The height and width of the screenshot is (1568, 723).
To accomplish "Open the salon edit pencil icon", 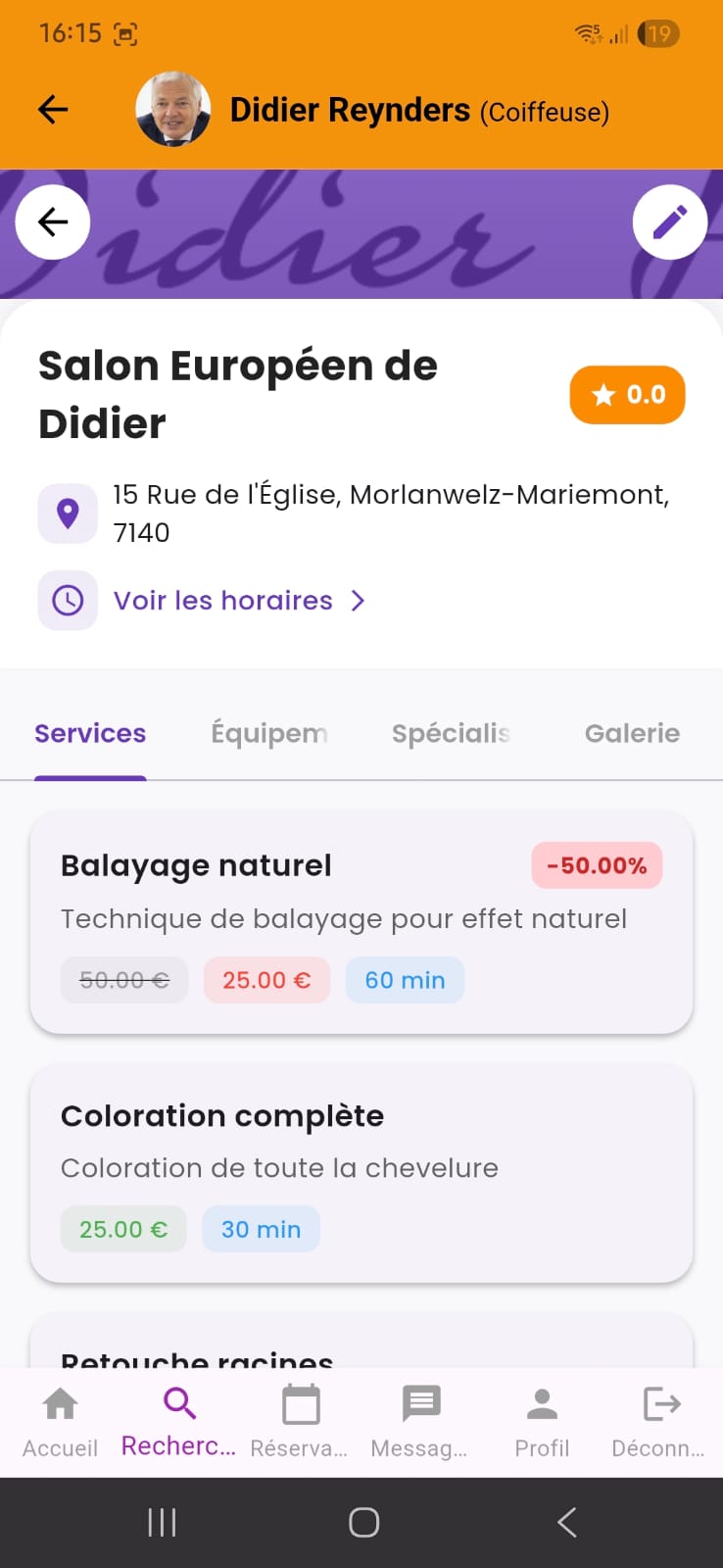I will click(670, 221).
